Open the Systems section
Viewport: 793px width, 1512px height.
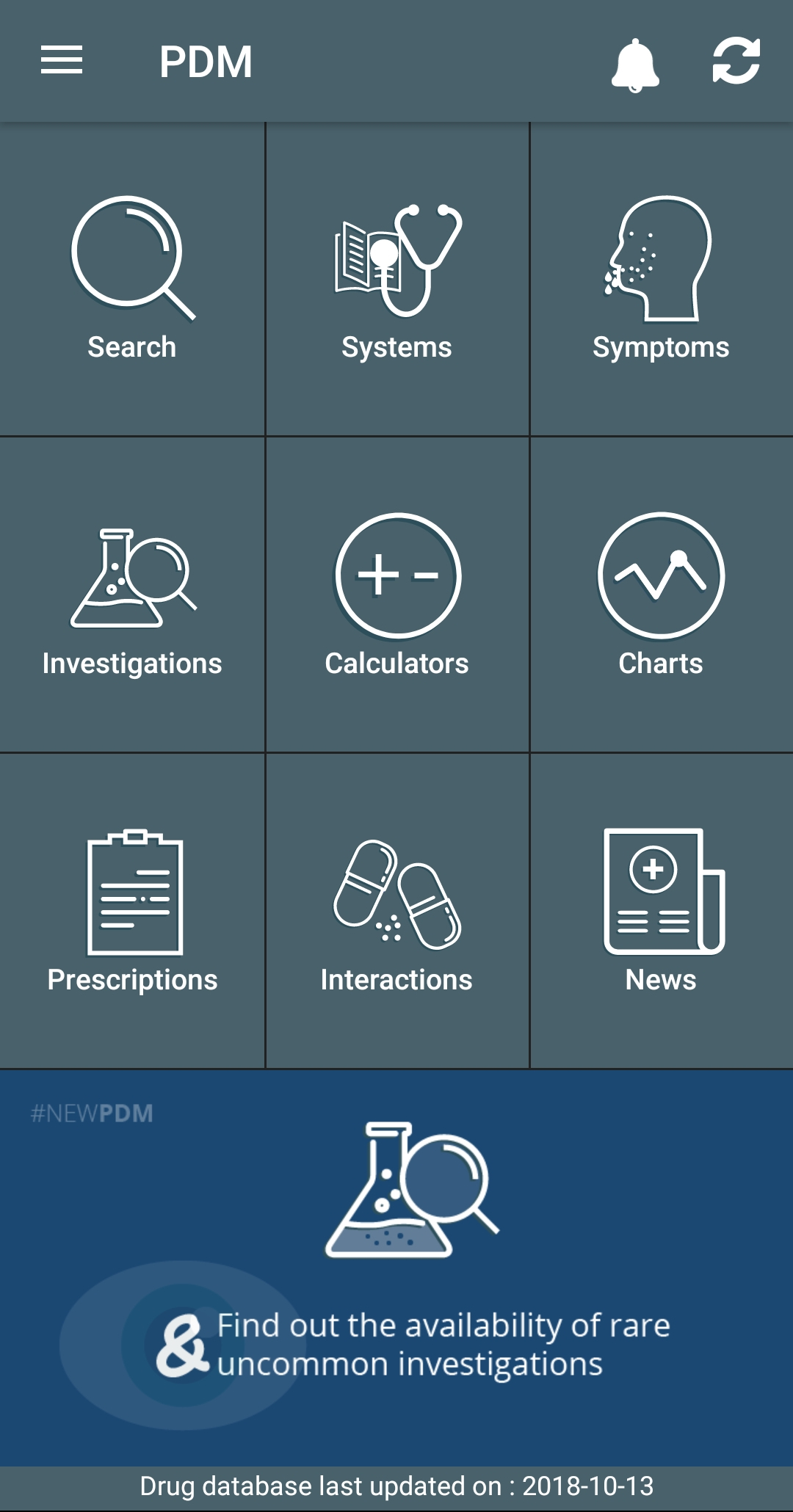(396, 279)
